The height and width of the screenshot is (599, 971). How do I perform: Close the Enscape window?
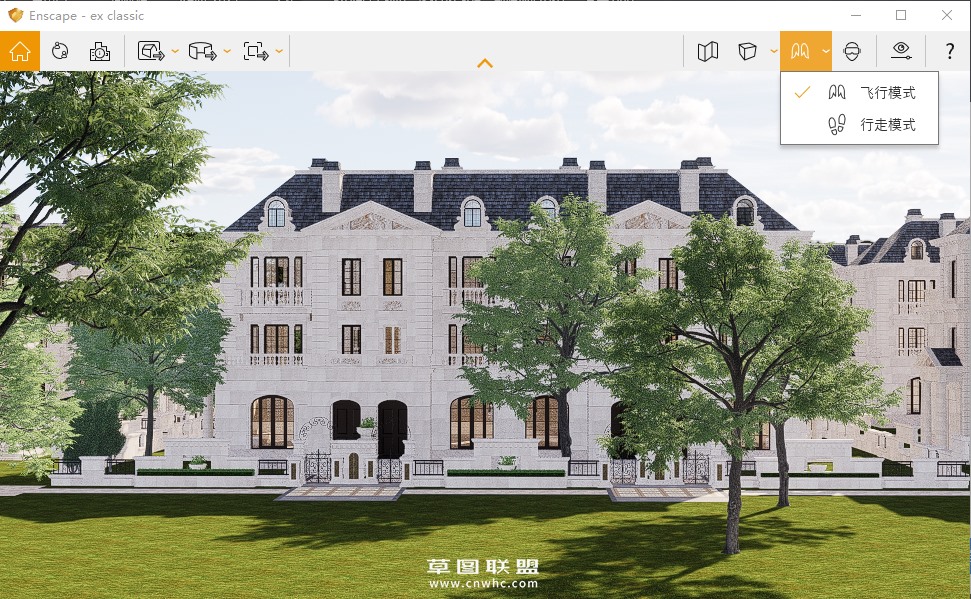(946, 15)
